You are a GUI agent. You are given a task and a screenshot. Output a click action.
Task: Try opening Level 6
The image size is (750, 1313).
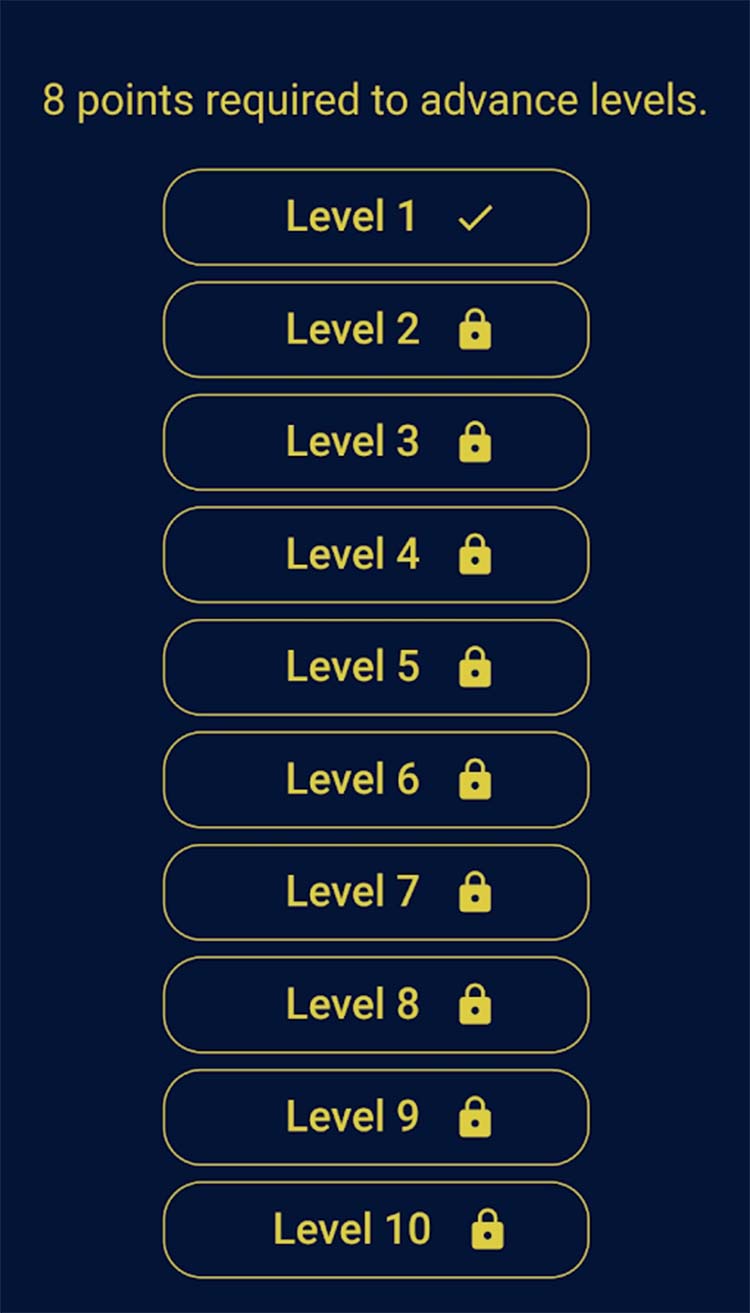pos(375,780)
